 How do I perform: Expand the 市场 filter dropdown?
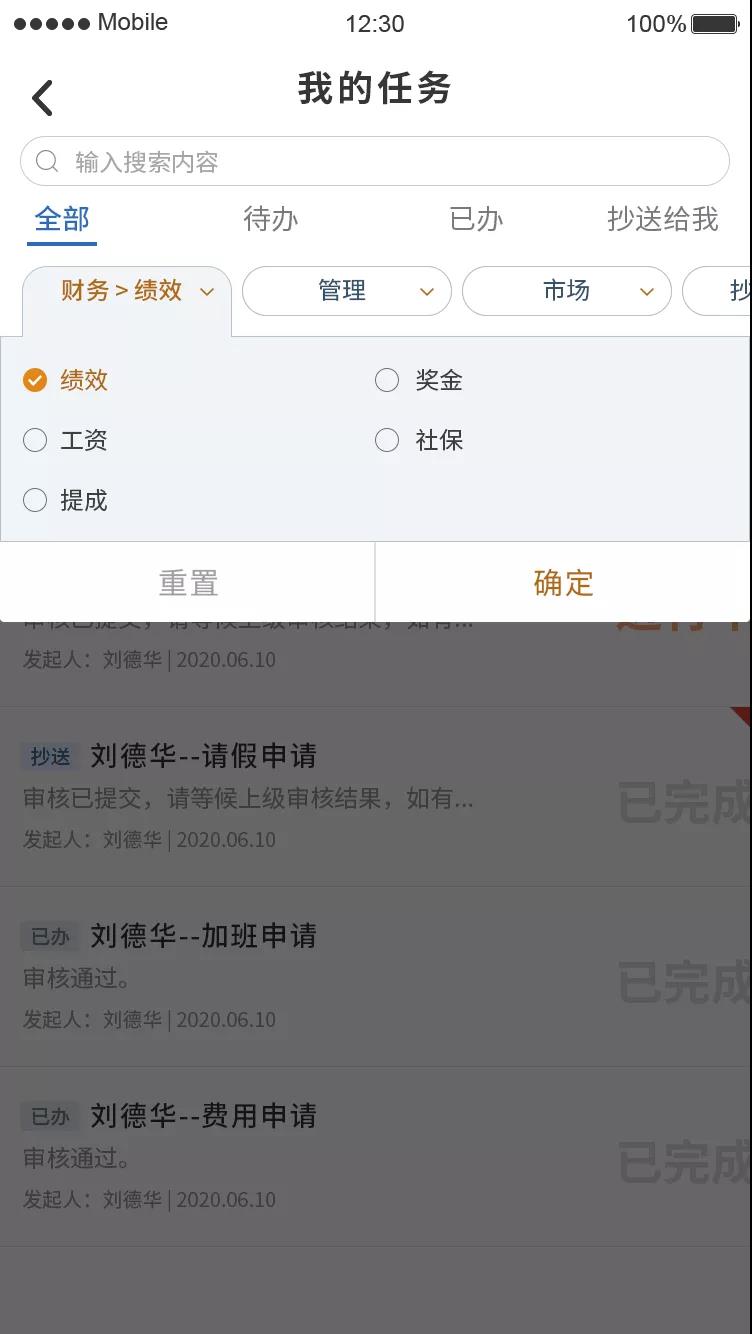[567, 291]
